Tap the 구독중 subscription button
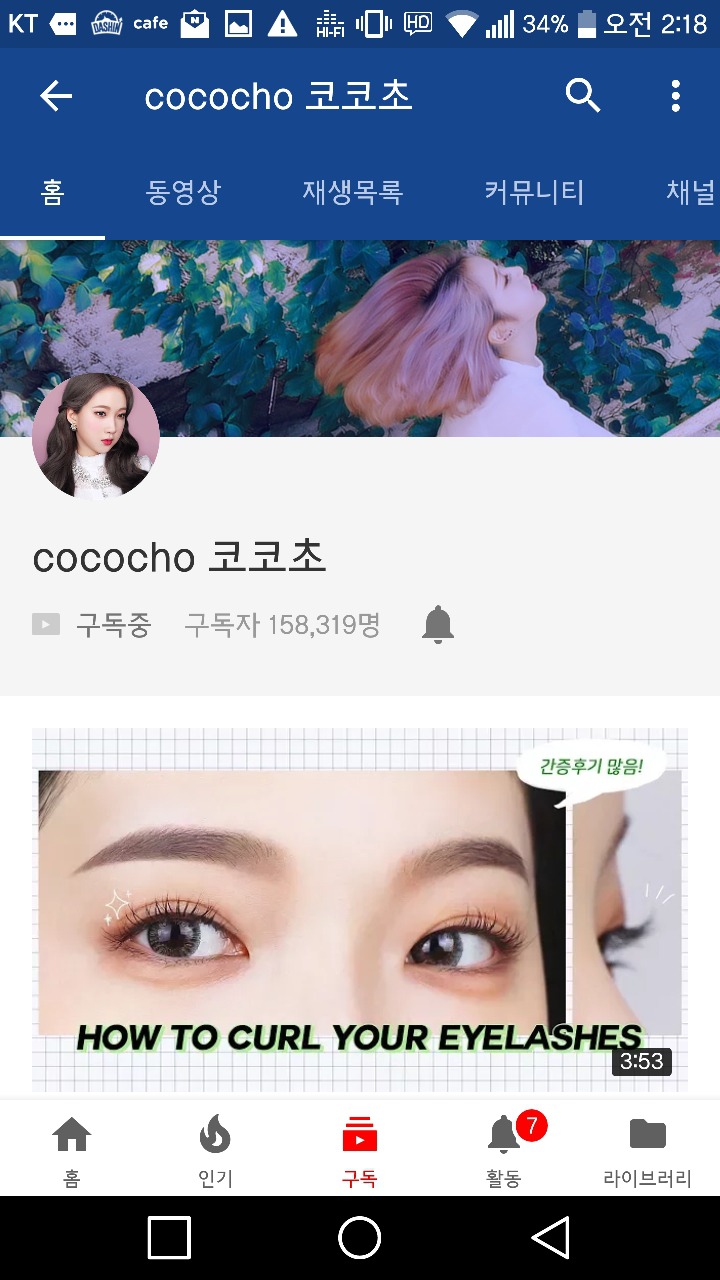The height and width of the screenshot is (1280, 720). tap(92, 625)
